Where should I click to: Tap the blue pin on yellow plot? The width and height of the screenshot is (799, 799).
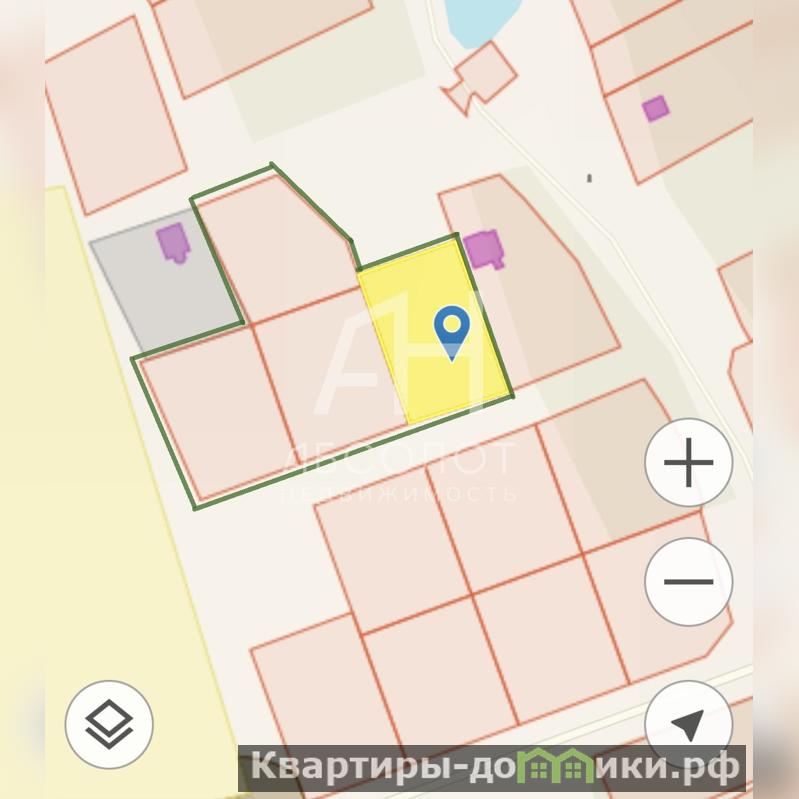[452, 330]
